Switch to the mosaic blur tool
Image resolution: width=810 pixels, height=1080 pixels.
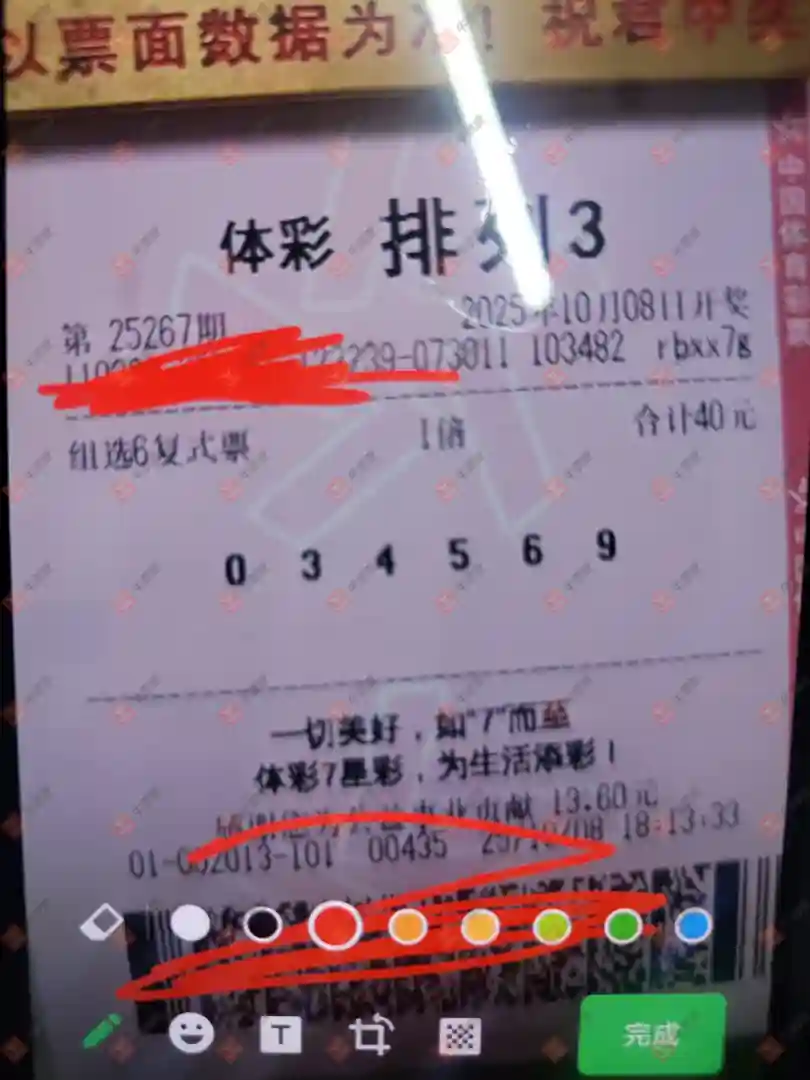pos(461,1036)
